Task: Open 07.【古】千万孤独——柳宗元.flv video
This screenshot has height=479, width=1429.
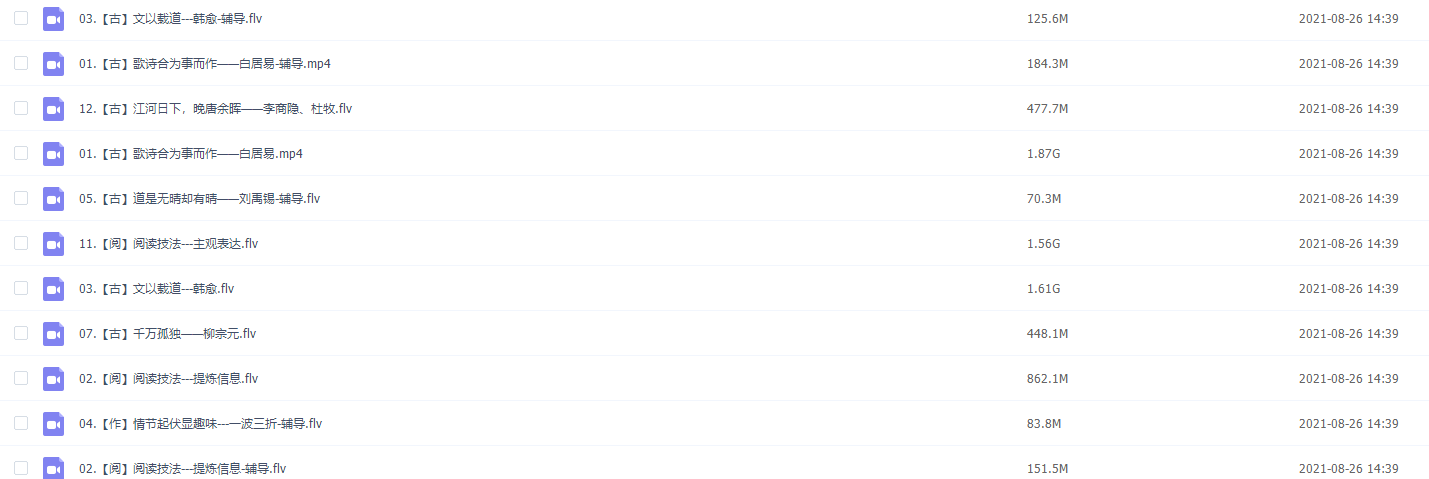Action: pos(167,334)
